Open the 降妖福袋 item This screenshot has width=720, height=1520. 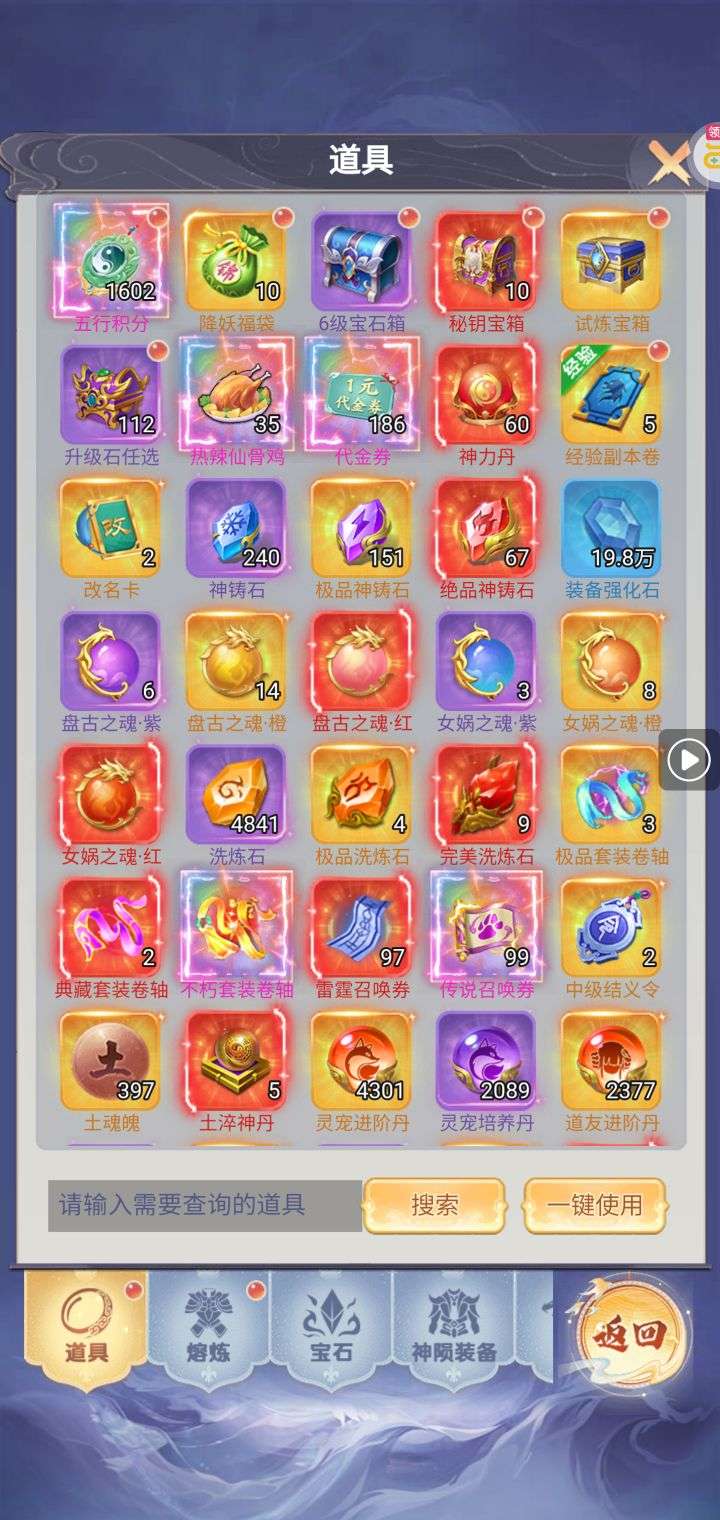235,262
